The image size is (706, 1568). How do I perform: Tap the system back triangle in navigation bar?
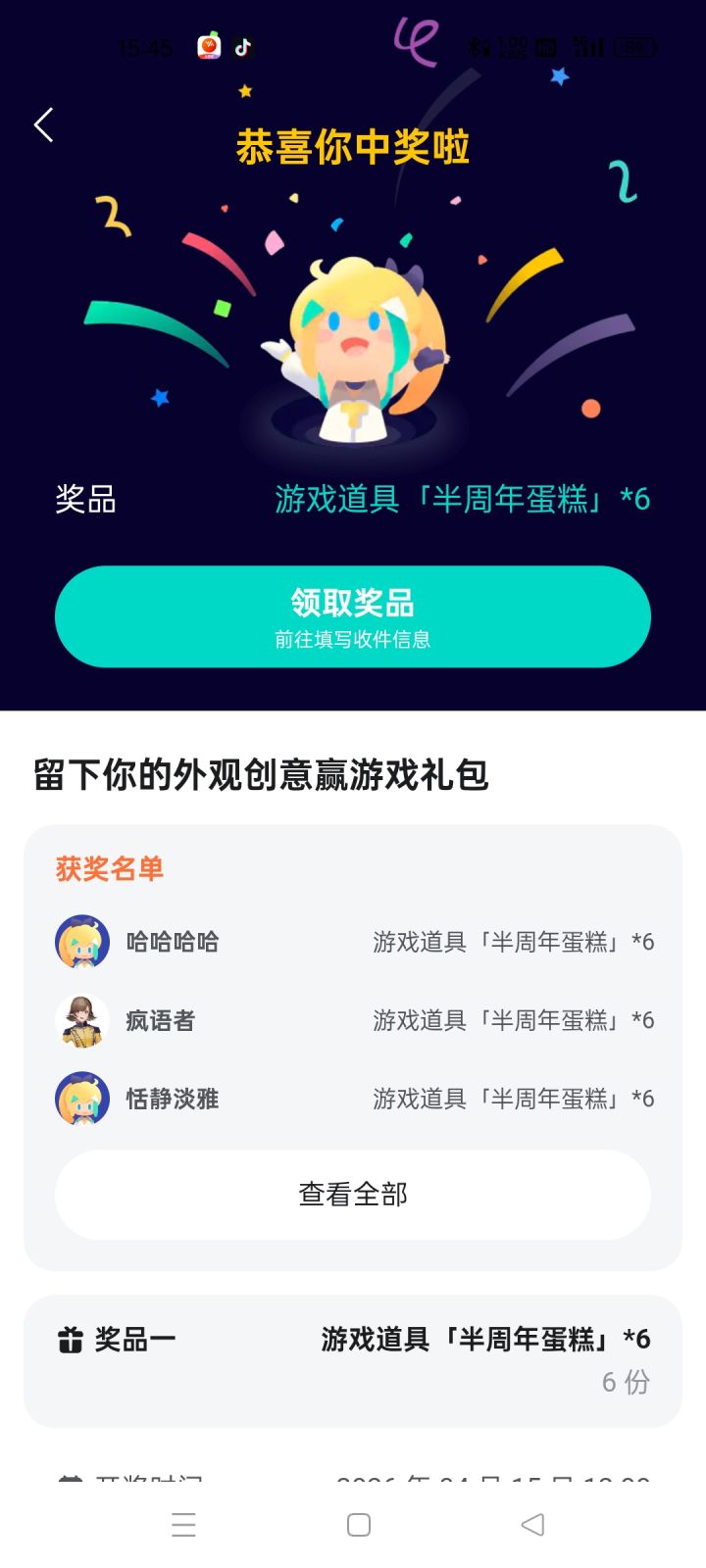coord(530,1525)
